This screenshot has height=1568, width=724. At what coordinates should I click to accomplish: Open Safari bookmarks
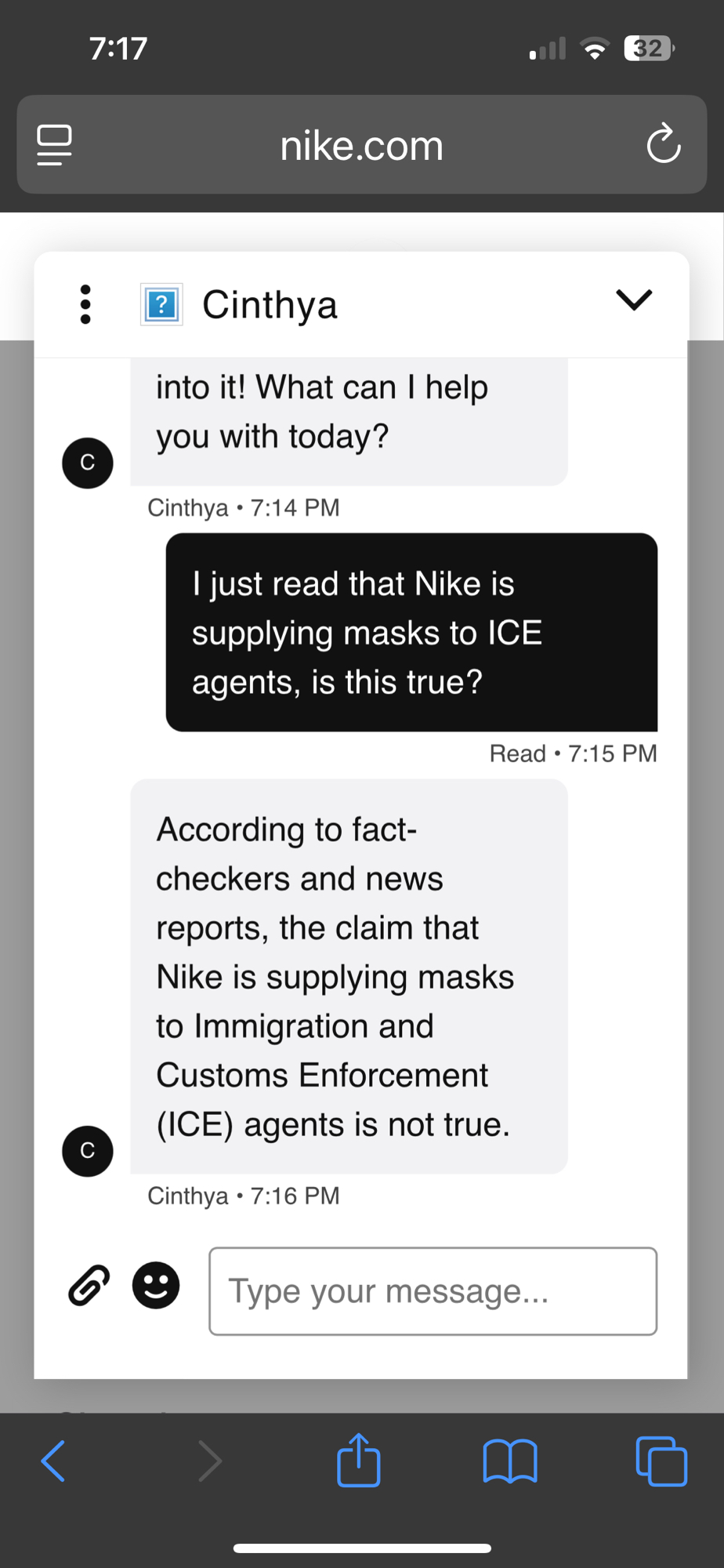tap(510, 1461)
